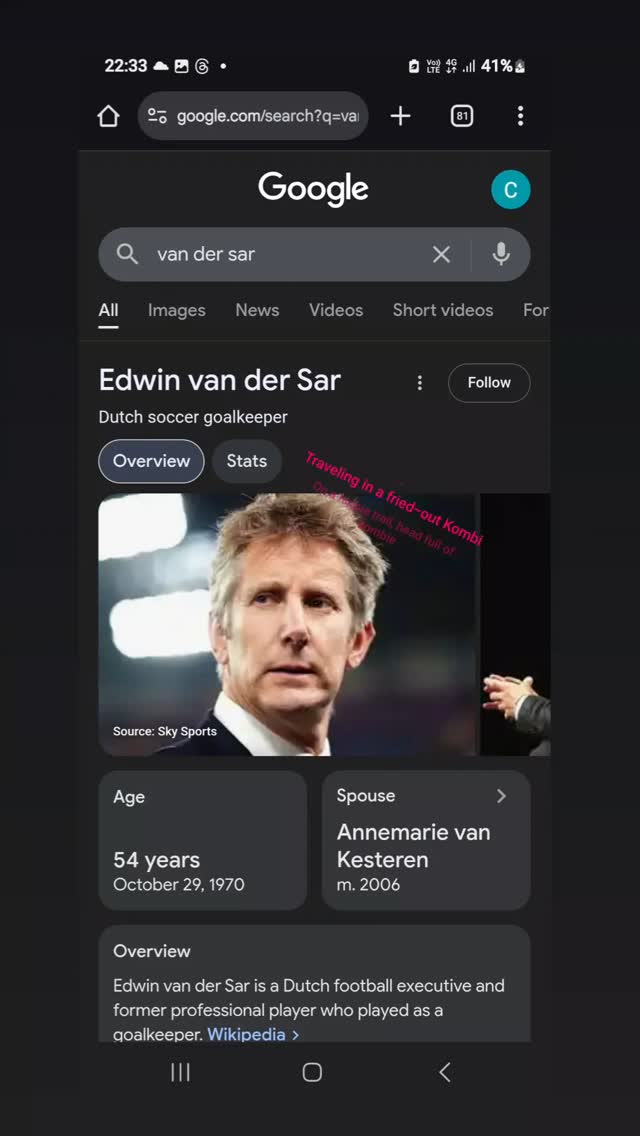Switch to the Short videos tab
Viewport: 640px width, 1136px height.
coord(442,310)
